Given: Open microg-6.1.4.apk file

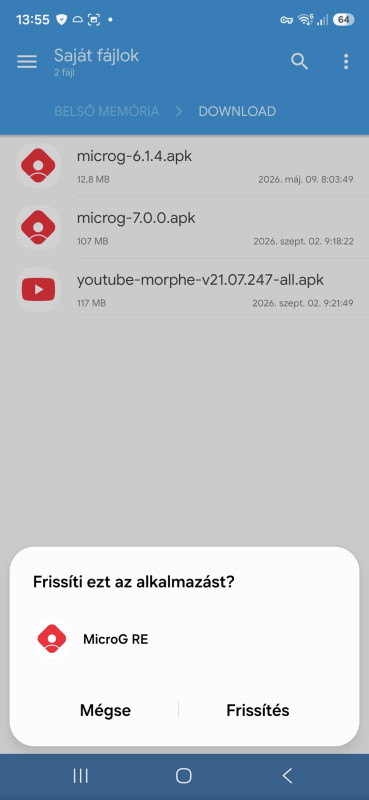Looking at the screenshot, I should tap(184, 166).
